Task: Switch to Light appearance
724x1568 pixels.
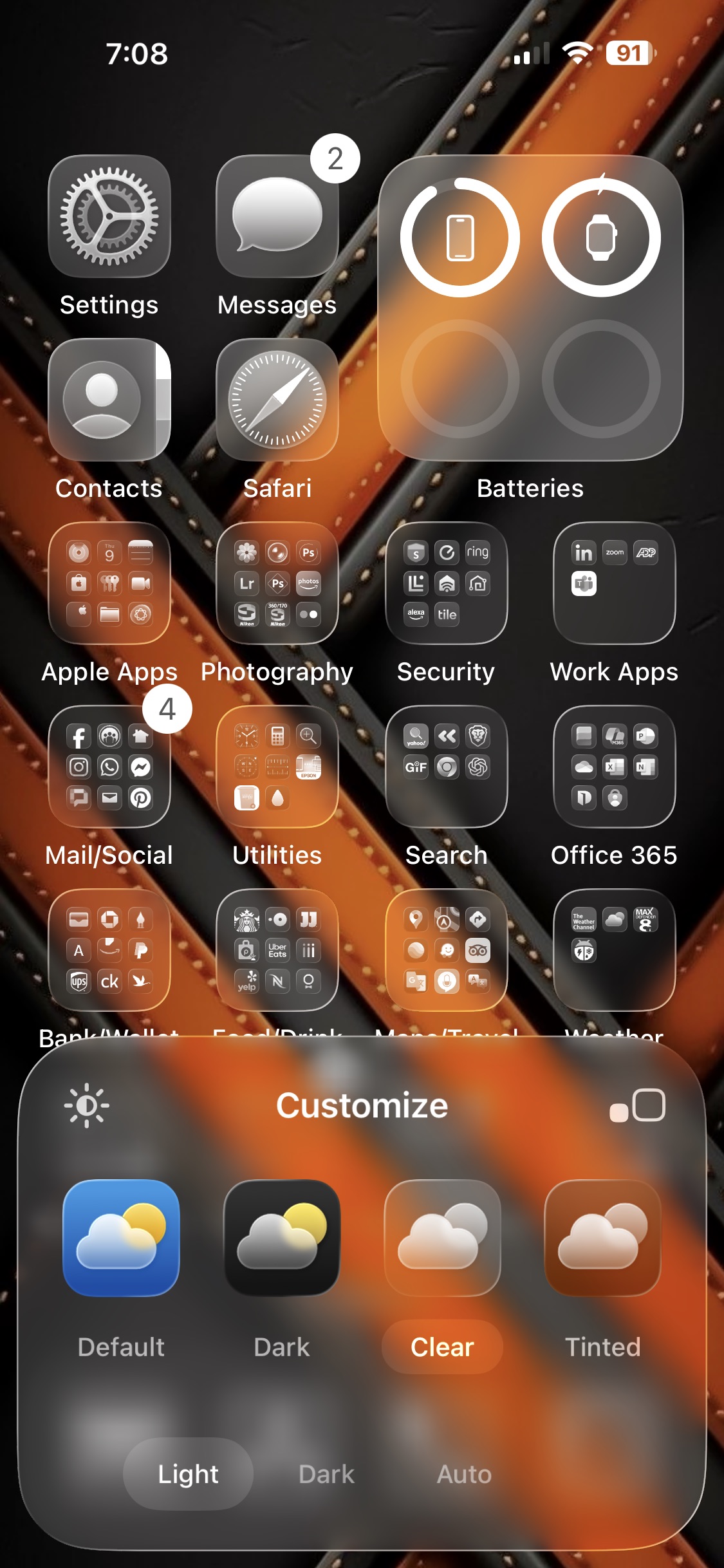Action: 188,1473
